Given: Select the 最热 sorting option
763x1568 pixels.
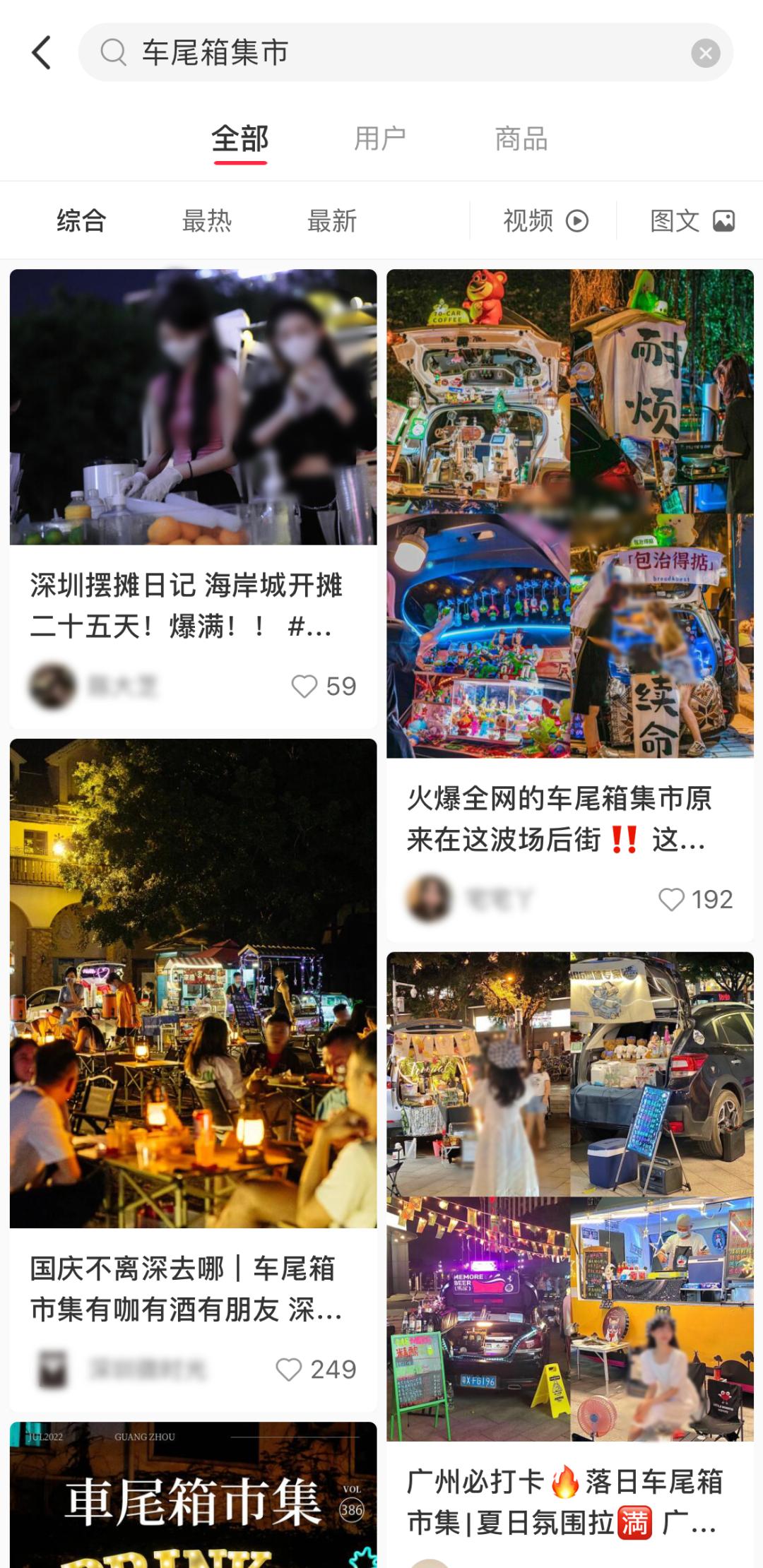Looking at the screenshot, I should click(207, 221).
